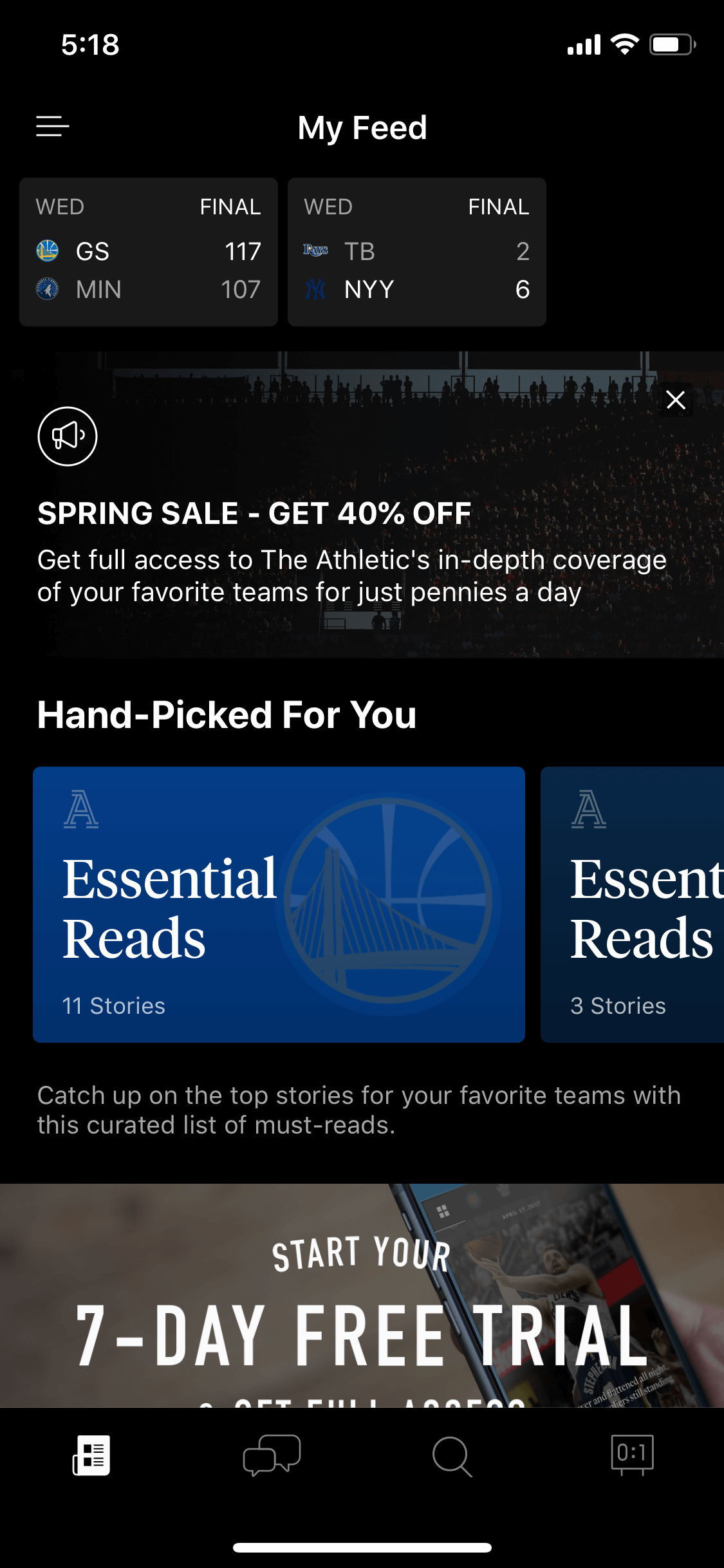Switch to the search tab
724x1568 pixels.
tap(452, 1456)
